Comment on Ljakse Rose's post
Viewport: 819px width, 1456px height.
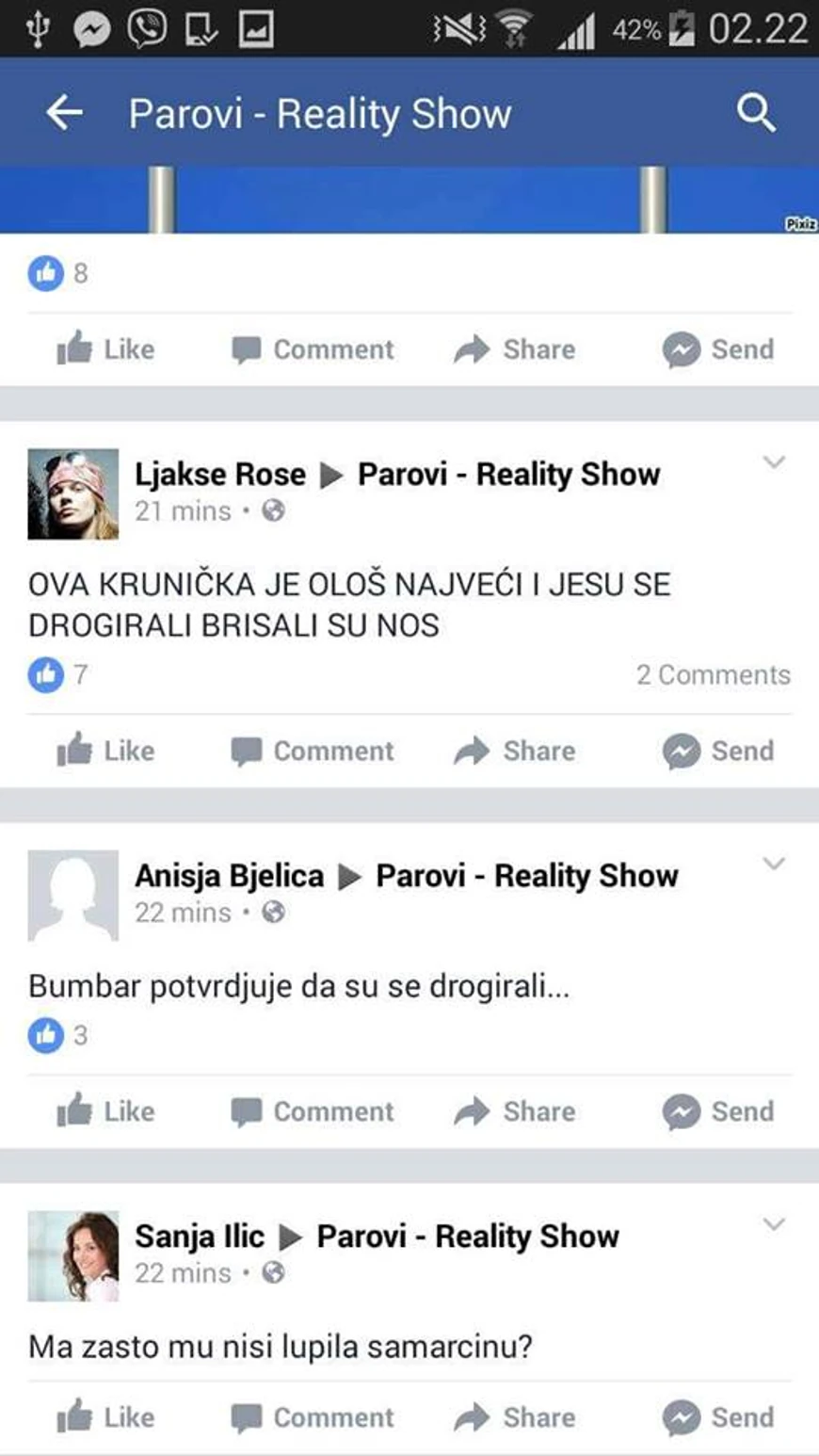click(x=313, y=751)
